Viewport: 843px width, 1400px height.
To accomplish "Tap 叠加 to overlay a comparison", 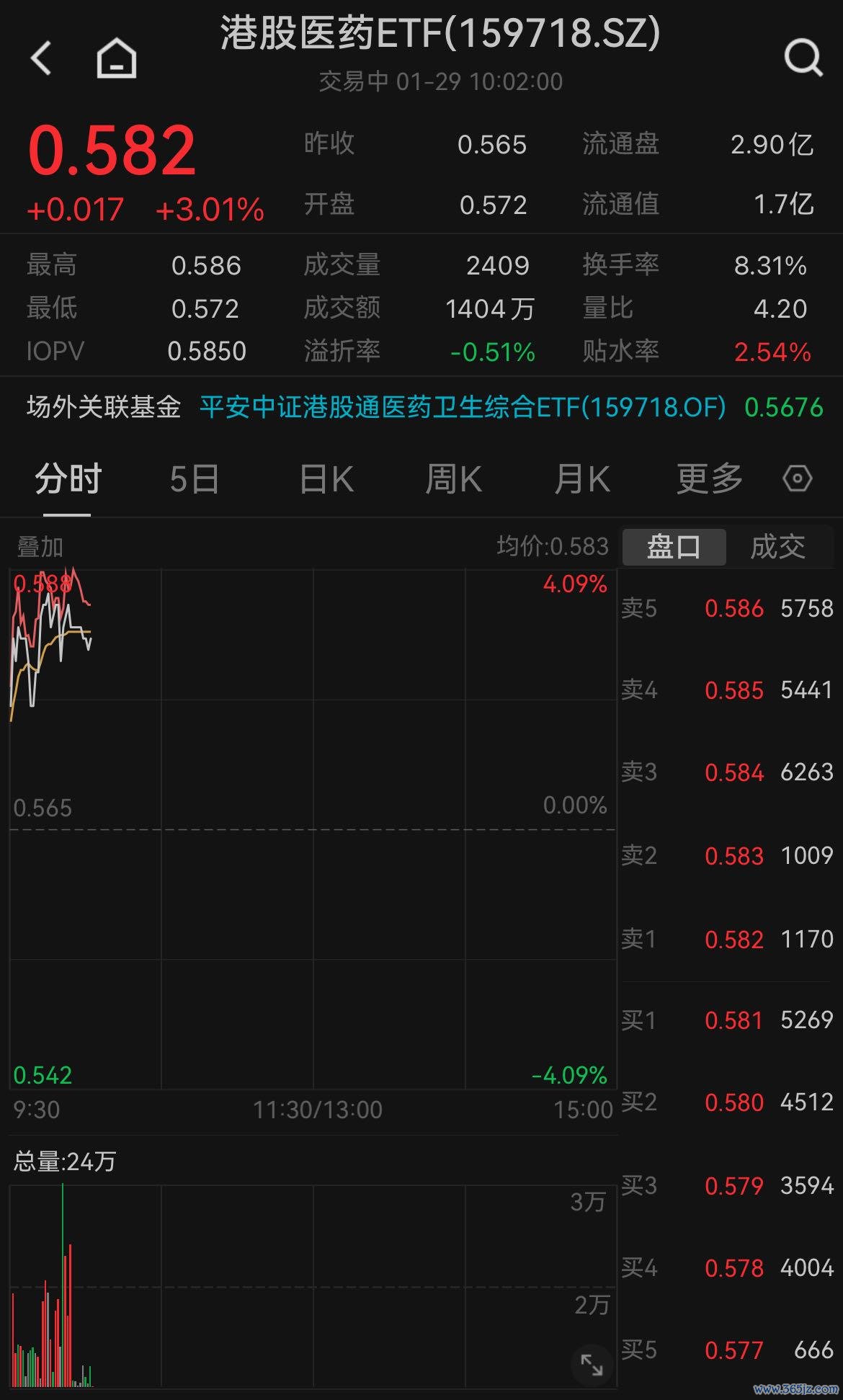I will pyautogui.click(x=40, y=547).
